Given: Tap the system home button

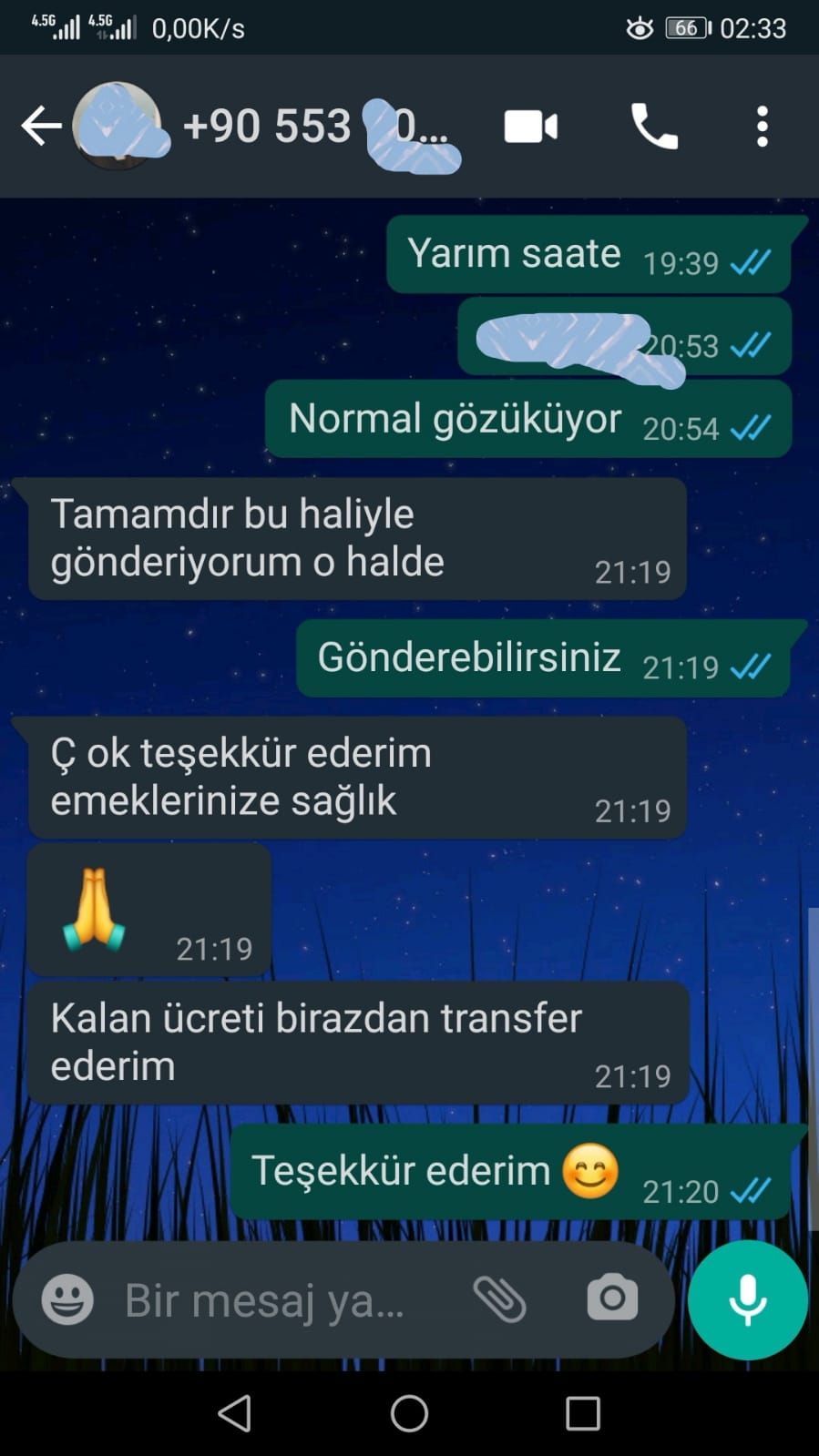Looking at the screenshot, I should click(x=409, y=1413).
